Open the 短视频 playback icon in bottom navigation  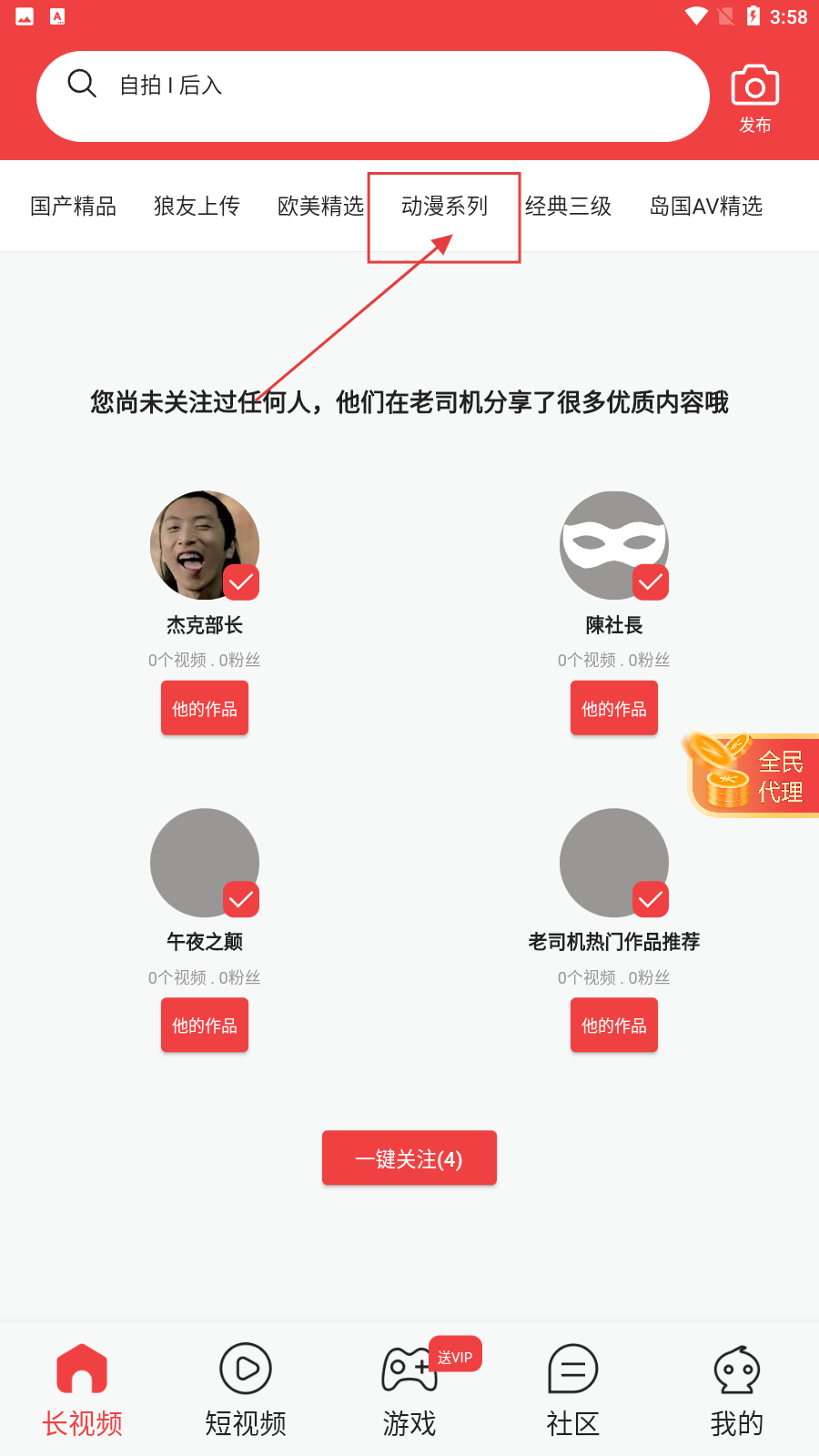245,1368
